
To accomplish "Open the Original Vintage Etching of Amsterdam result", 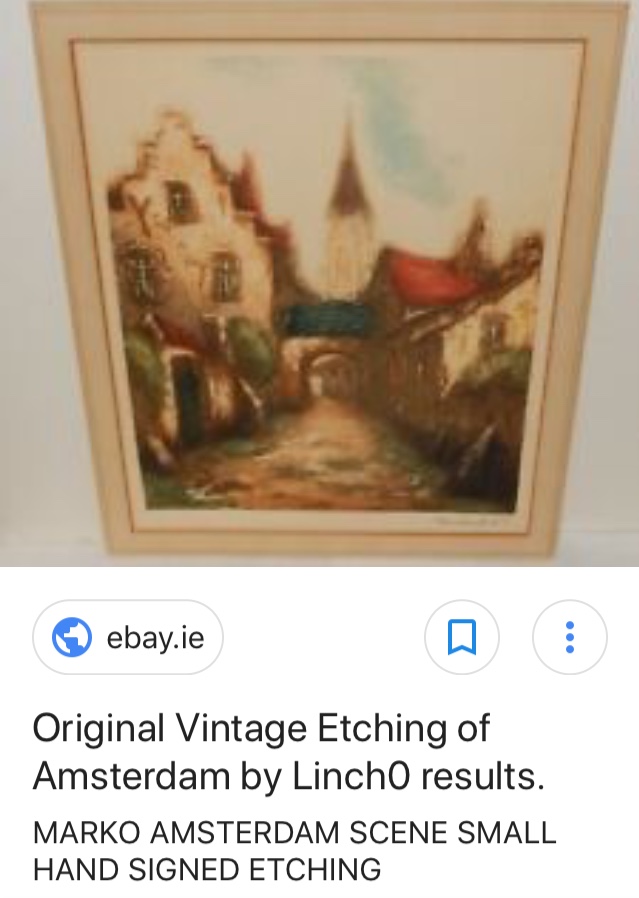I will tap(289, 750).
